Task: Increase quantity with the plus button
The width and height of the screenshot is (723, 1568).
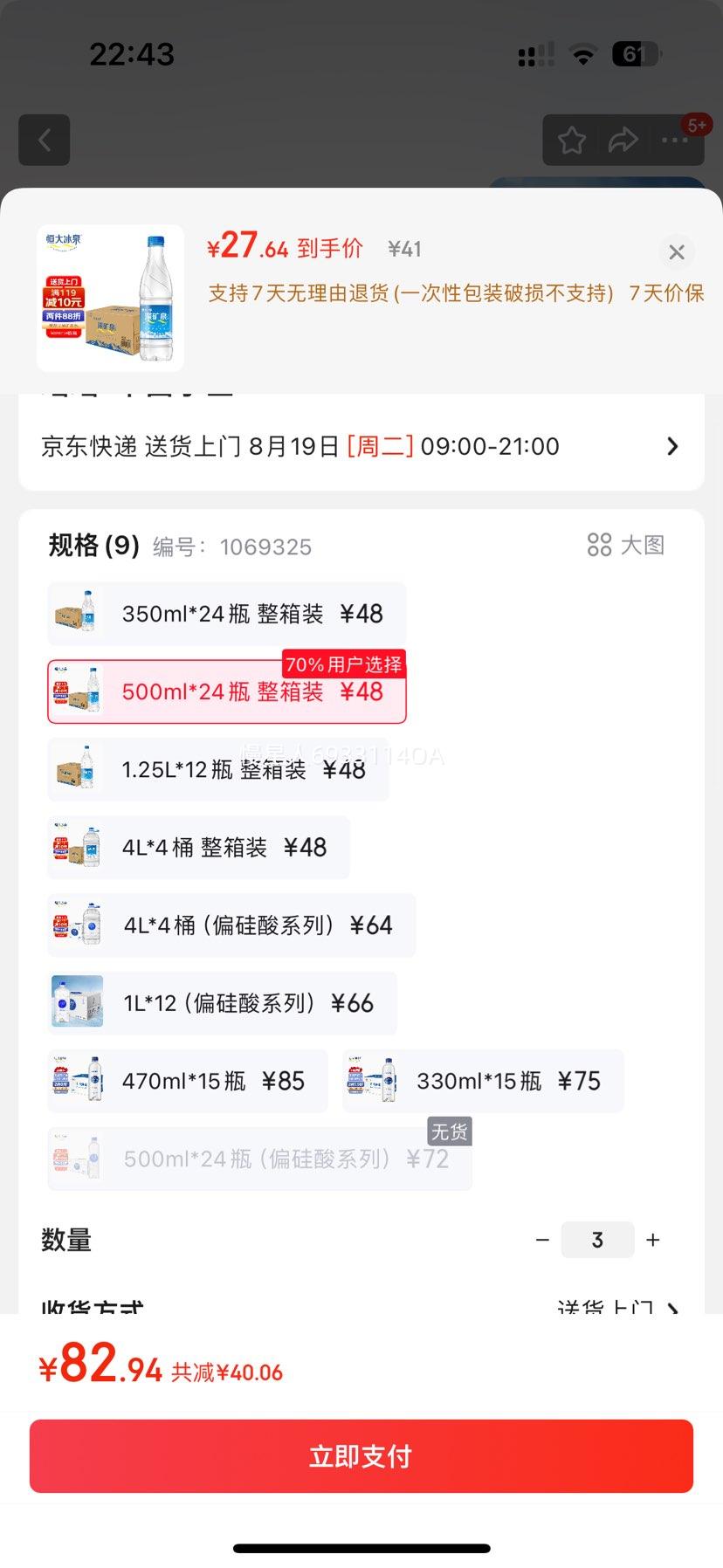Action: tap(652, 1240)
